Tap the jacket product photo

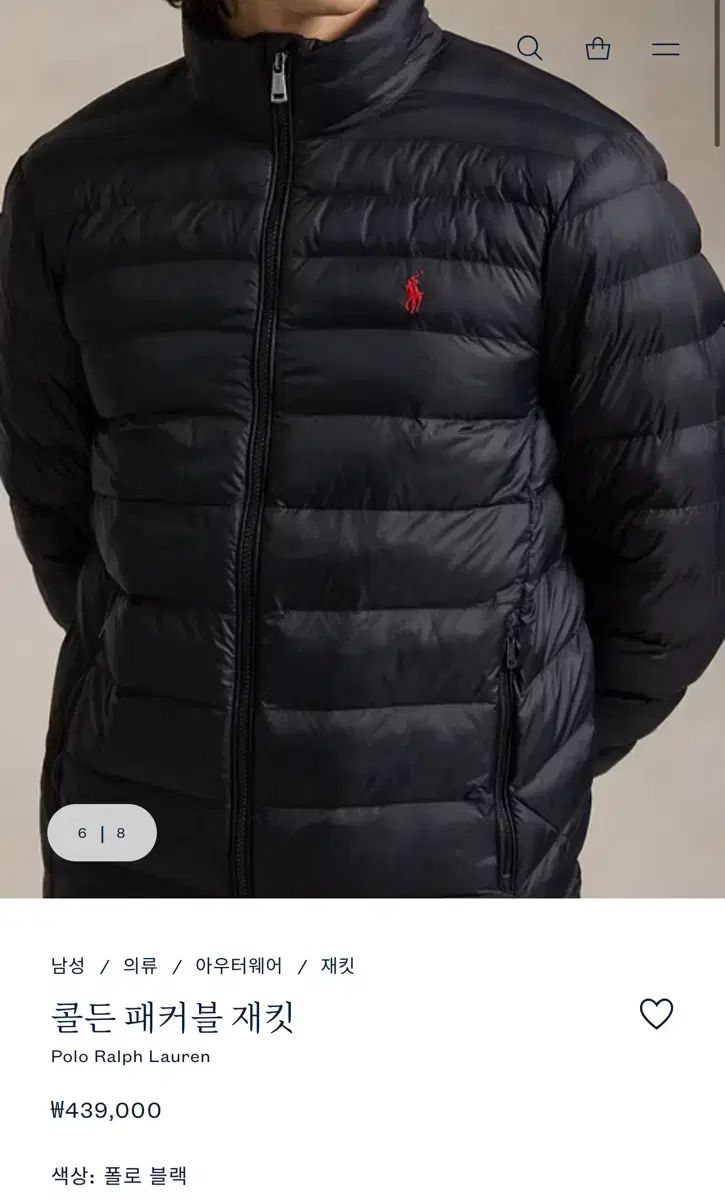[x=362, y=449]
